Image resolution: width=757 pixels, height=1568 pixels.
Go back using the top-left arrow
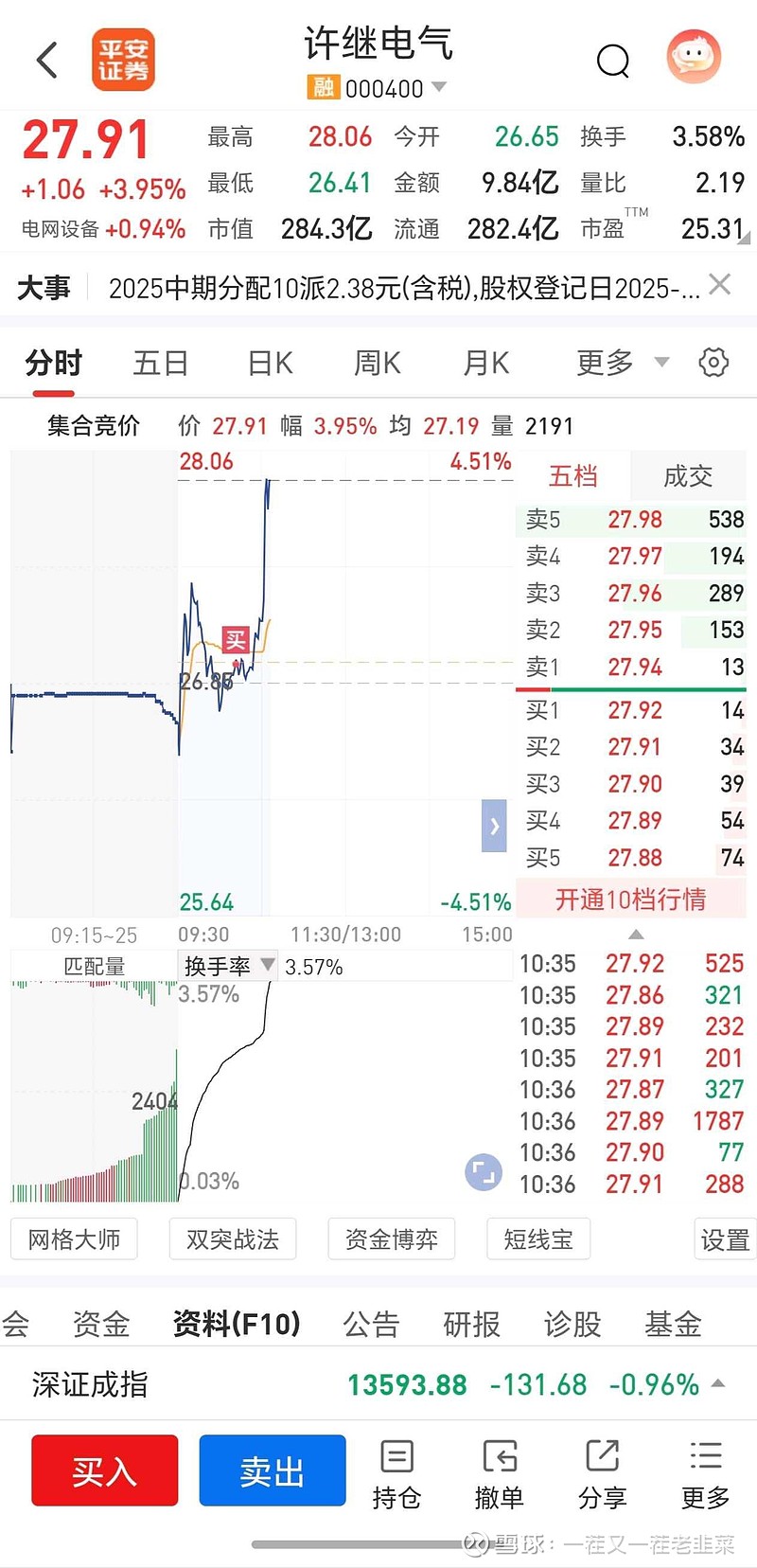(47, 61)
